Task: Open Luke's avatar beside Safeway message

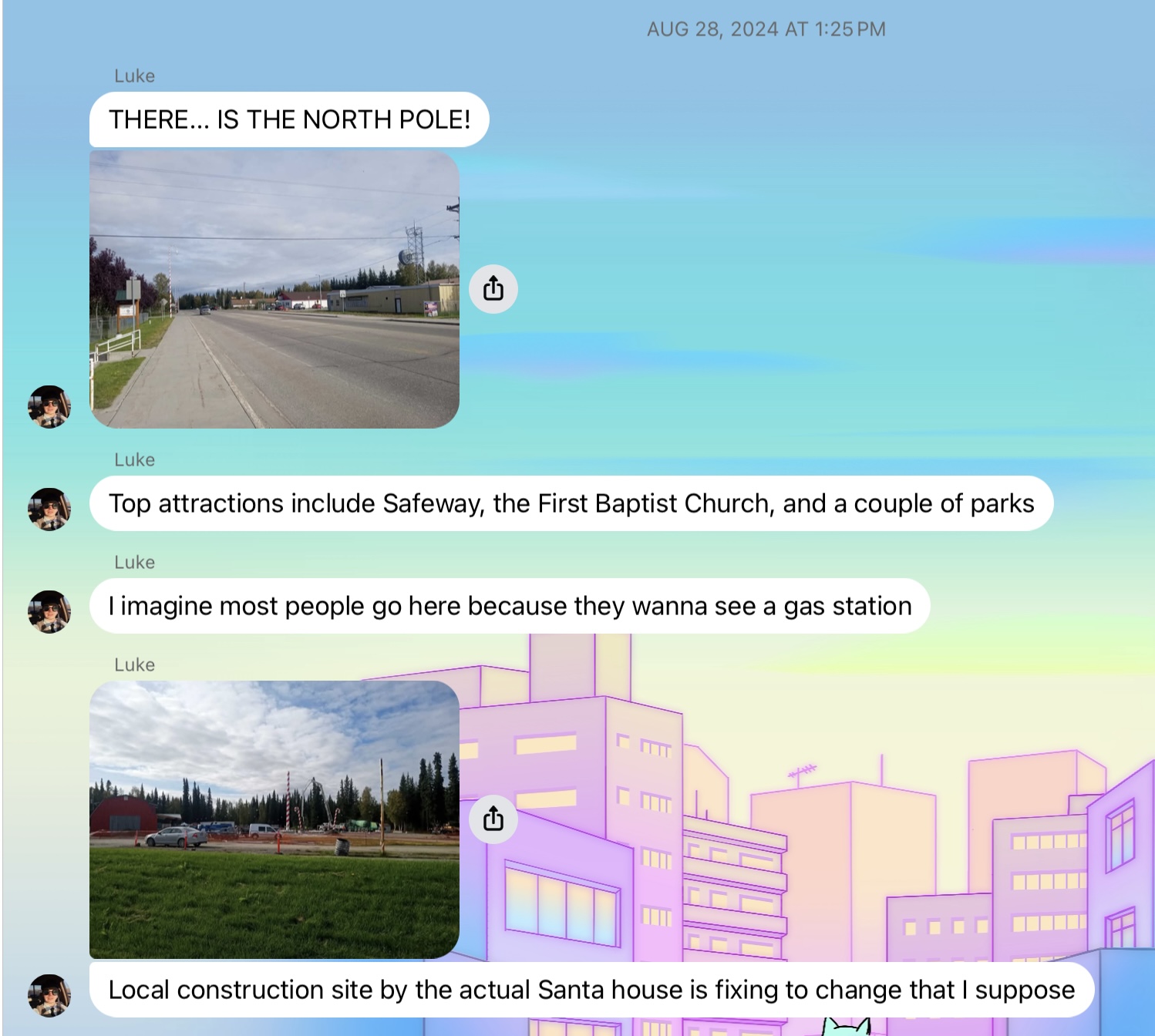Action: point(49,509)
